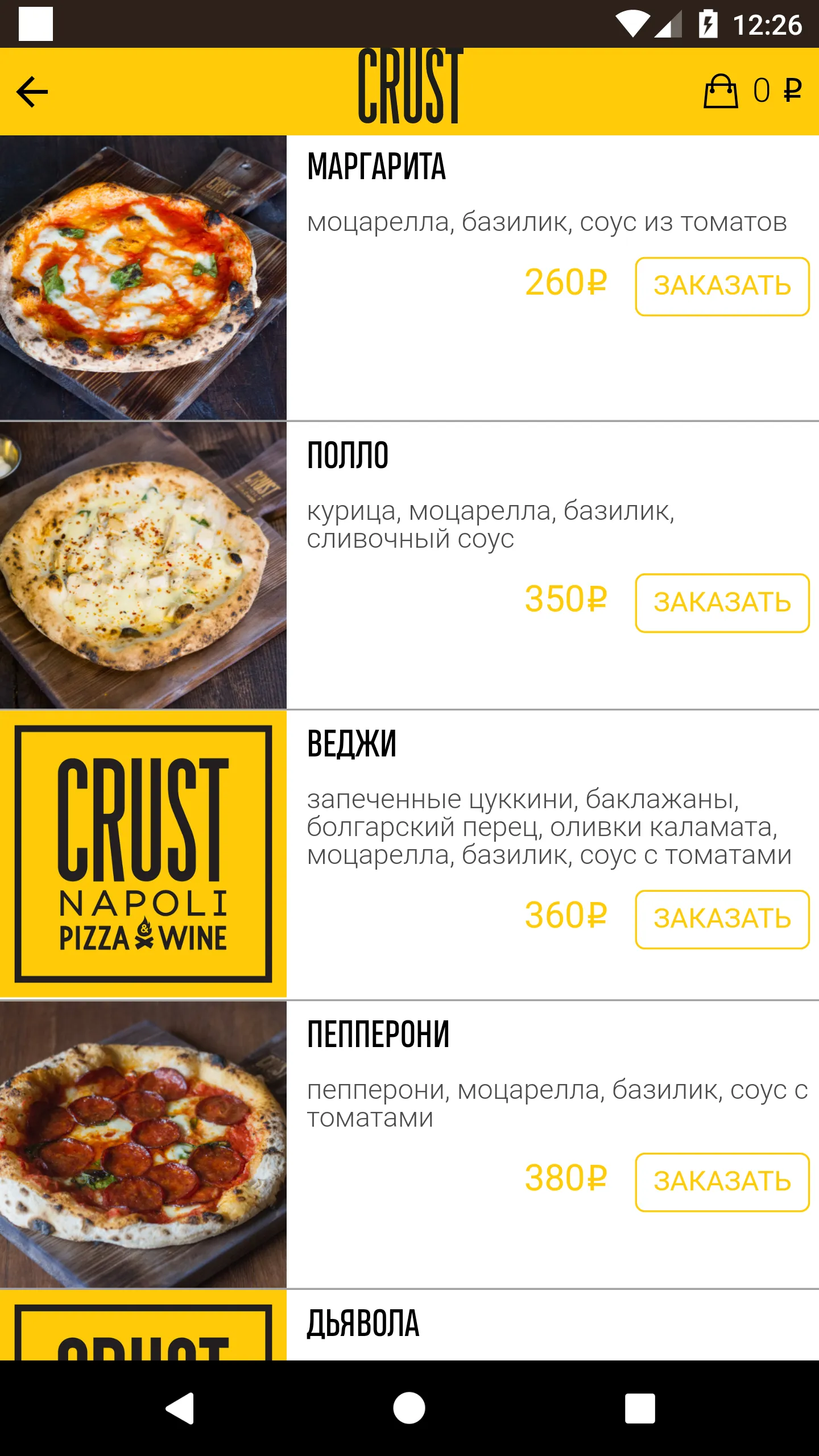Order the Маргарита pizza
819x1456 pixels.
coord(722,286)
